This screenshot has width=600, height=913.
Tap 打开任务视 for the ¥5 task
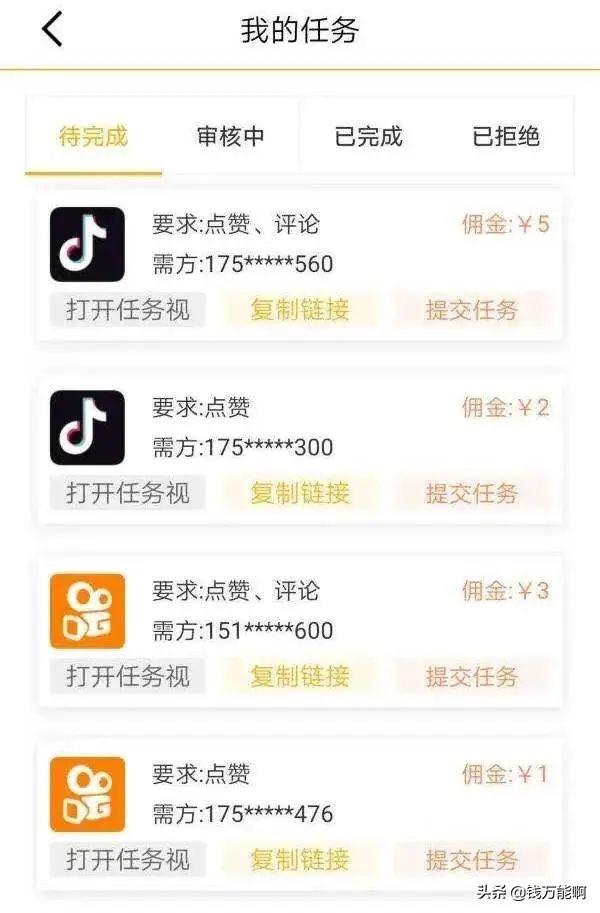(128, 310)
